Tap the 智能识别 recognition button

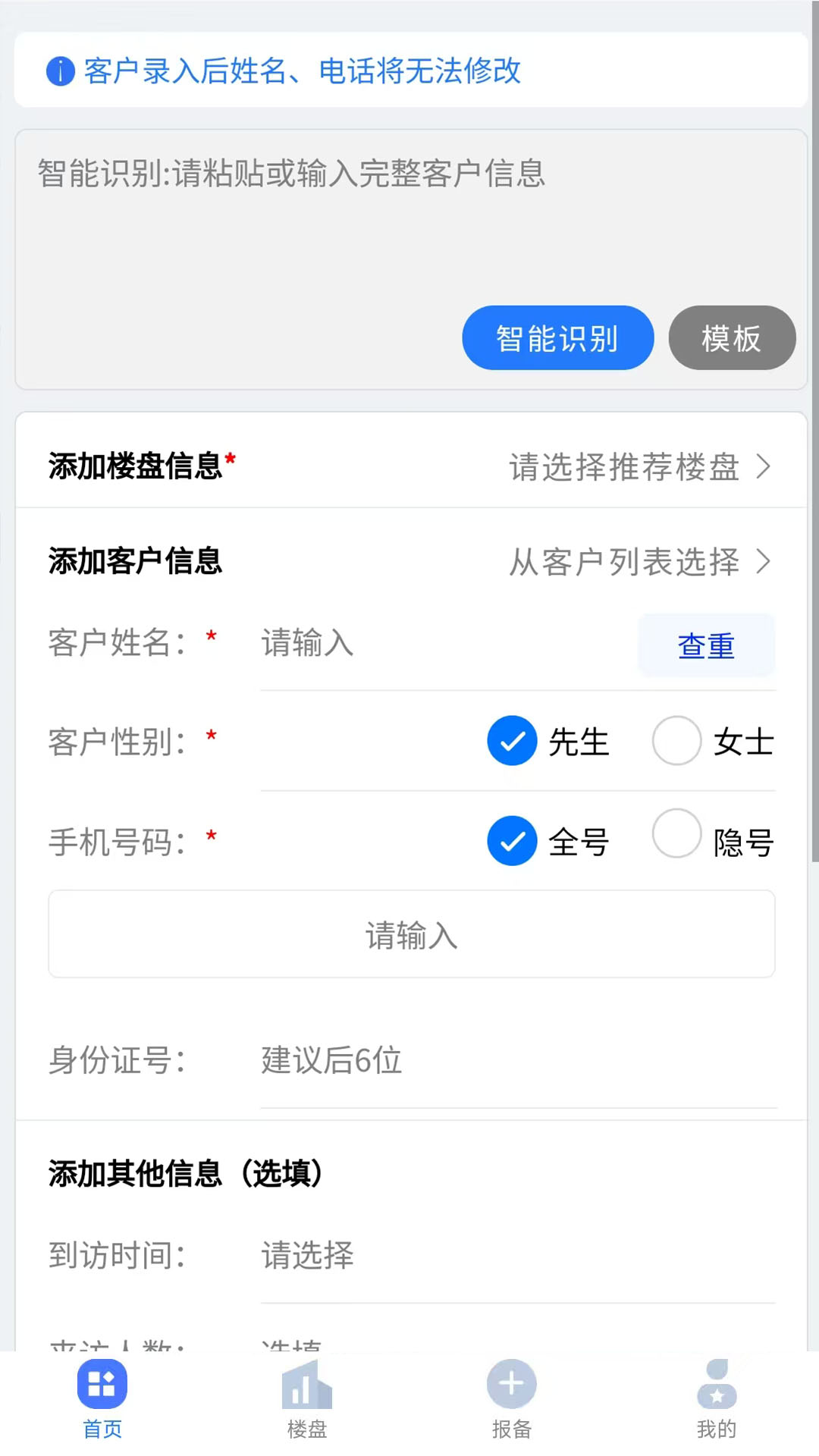[x=557, y=337]
